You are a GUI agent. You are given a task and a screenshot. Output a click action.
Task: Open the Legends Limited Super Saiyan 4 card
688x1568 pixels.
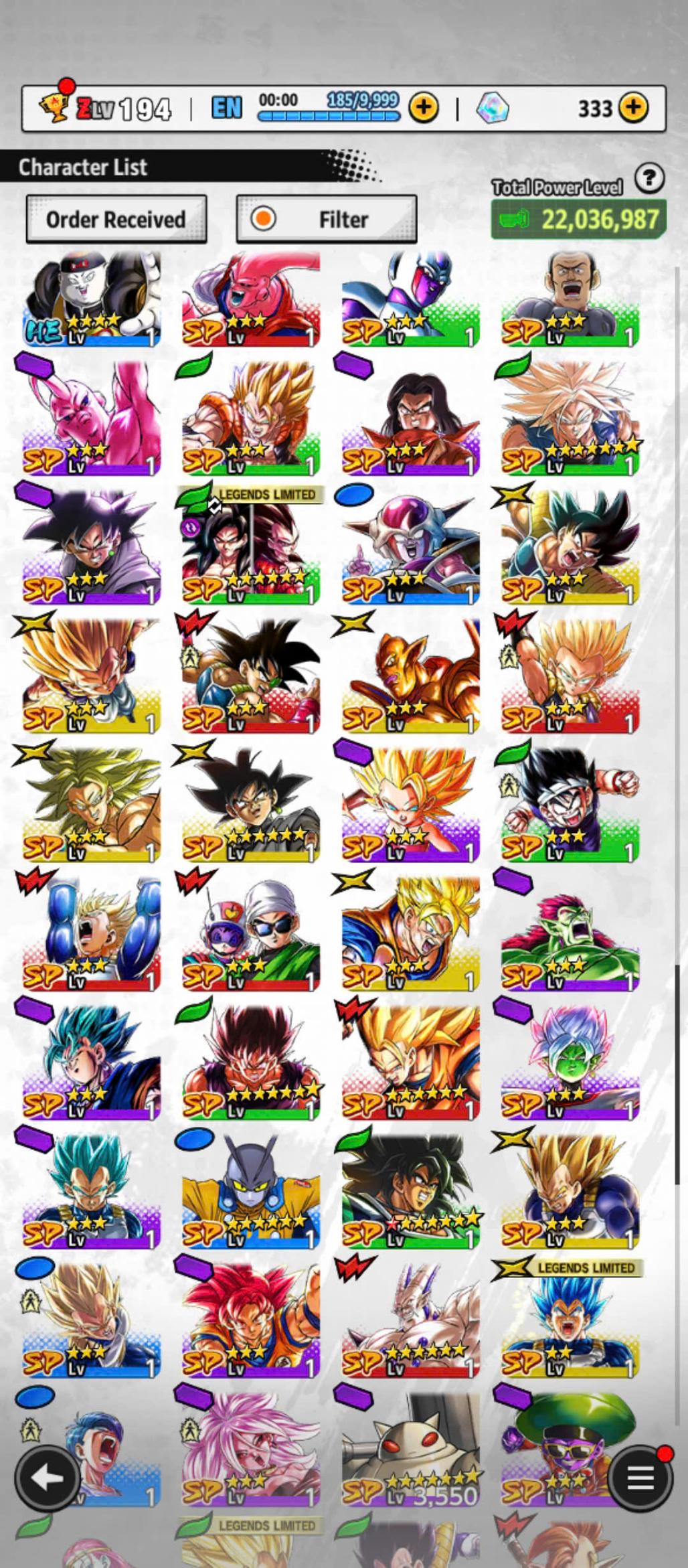(x=251, y=546)
